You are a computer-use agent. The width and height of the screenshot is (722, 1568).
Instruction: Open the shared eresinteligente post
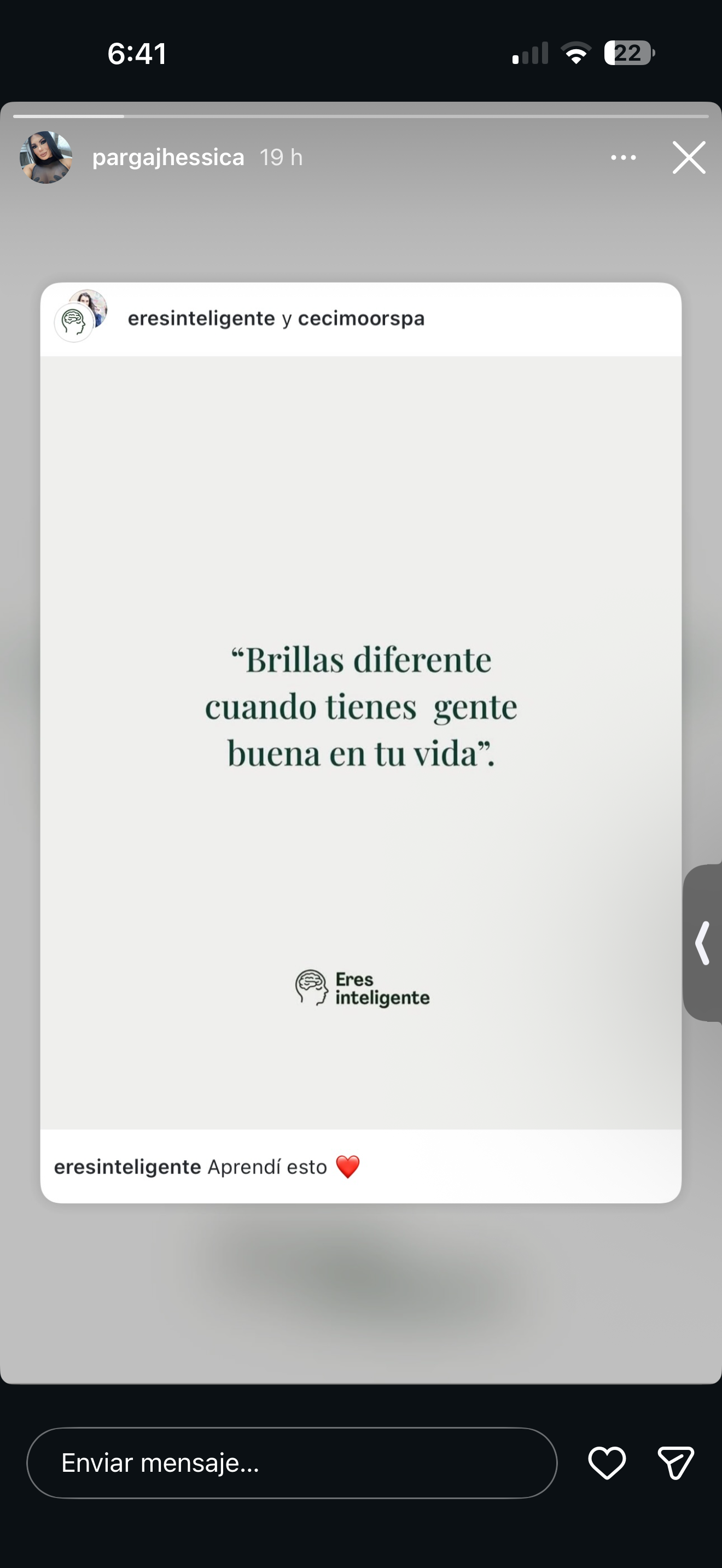(360, 741)
